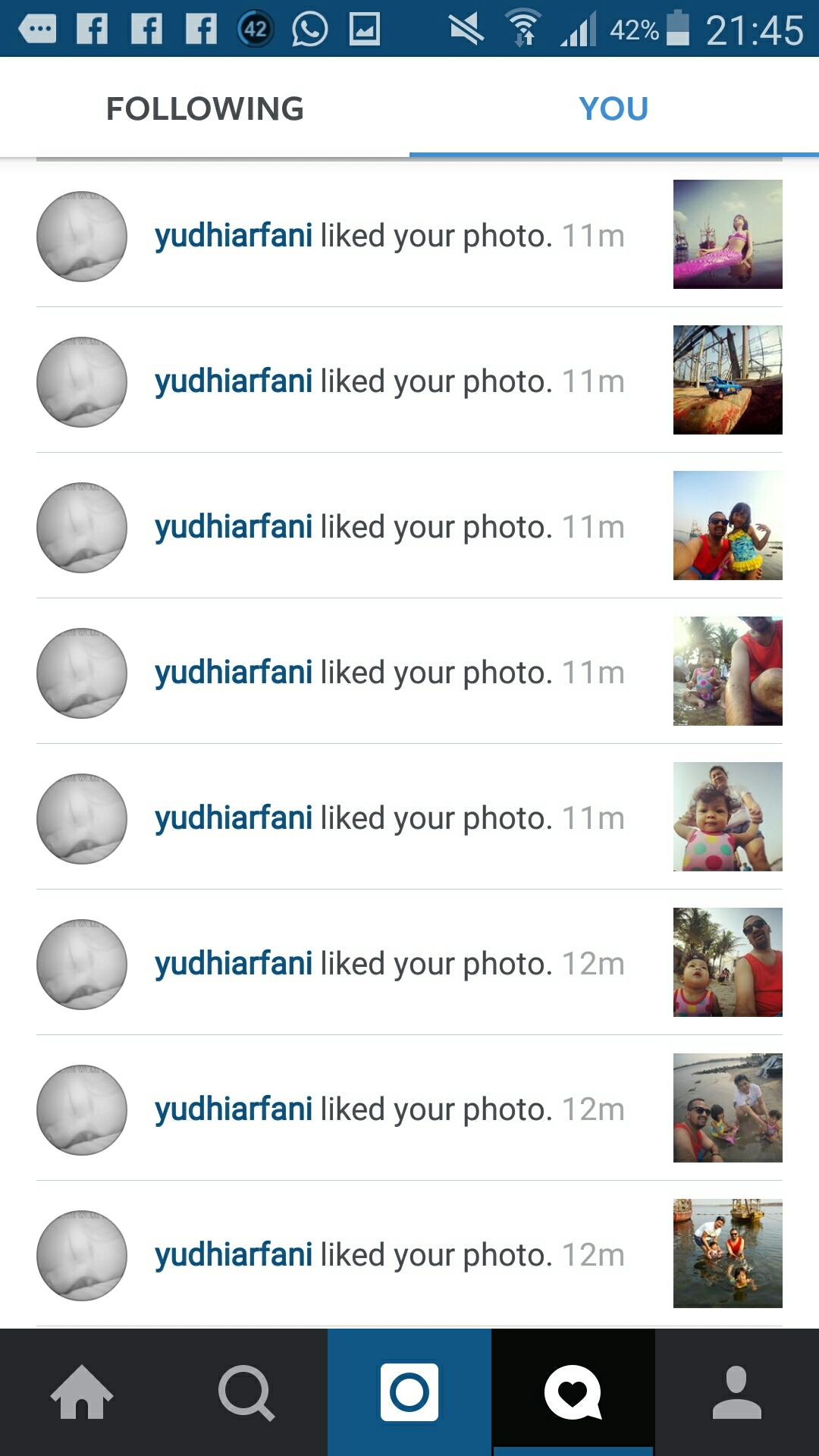819x1456 pixels.
Task: Select the You tab
Action: point(613,108)
